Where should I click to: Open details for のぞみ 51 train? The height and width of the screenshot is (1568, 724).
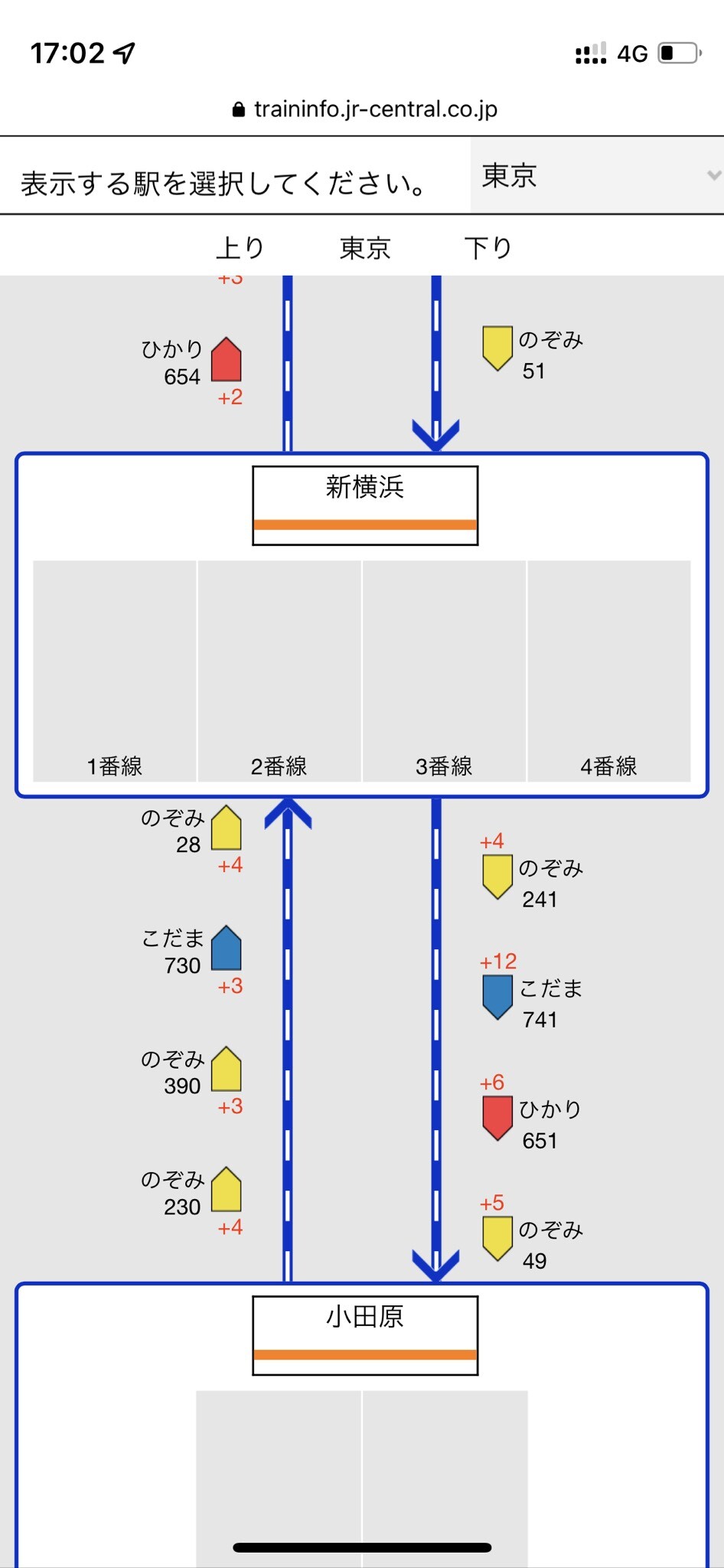pos(497,348)
